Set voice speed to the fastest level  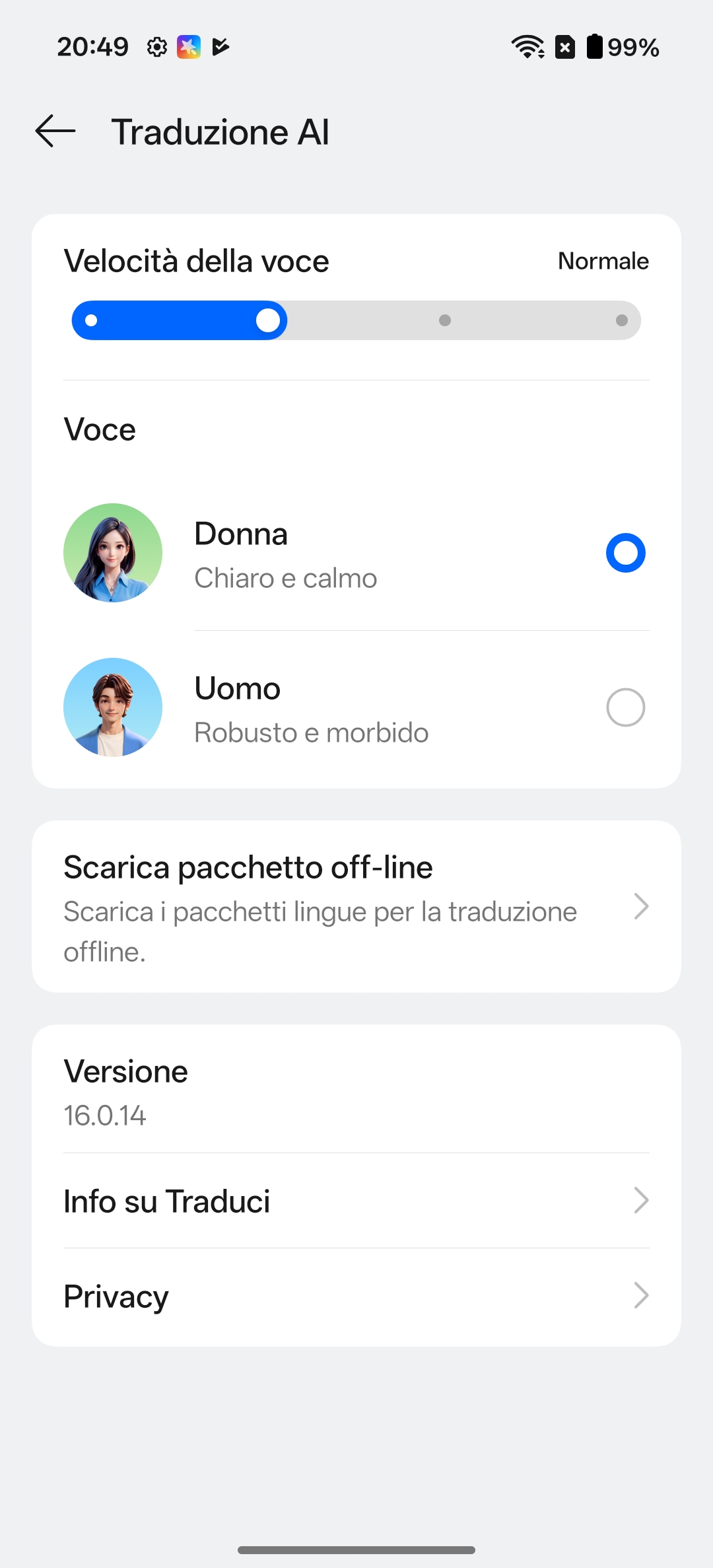point(621,320)
